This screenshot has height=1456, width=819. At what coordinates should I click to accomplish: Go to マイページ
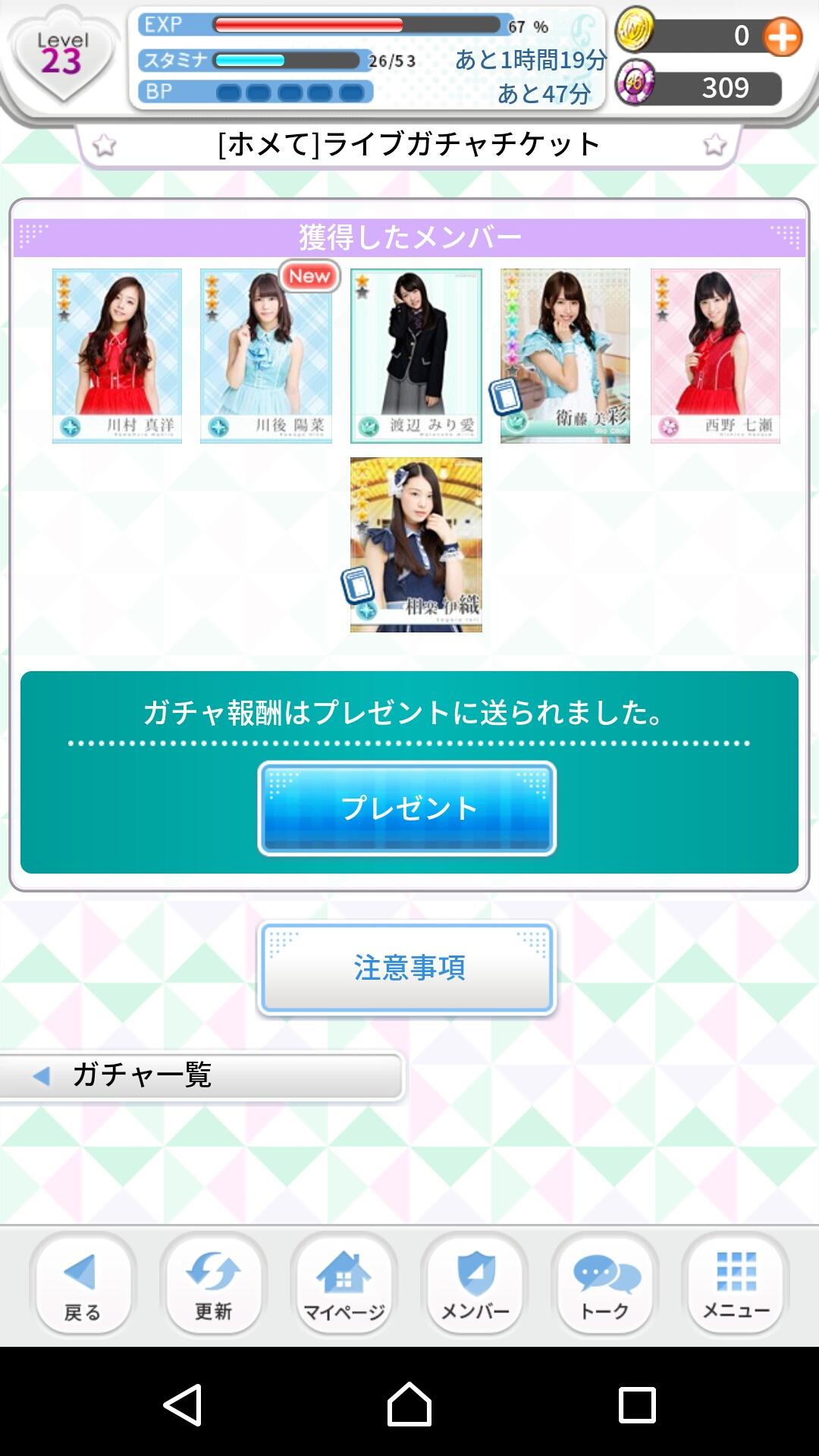[344, 1285]
